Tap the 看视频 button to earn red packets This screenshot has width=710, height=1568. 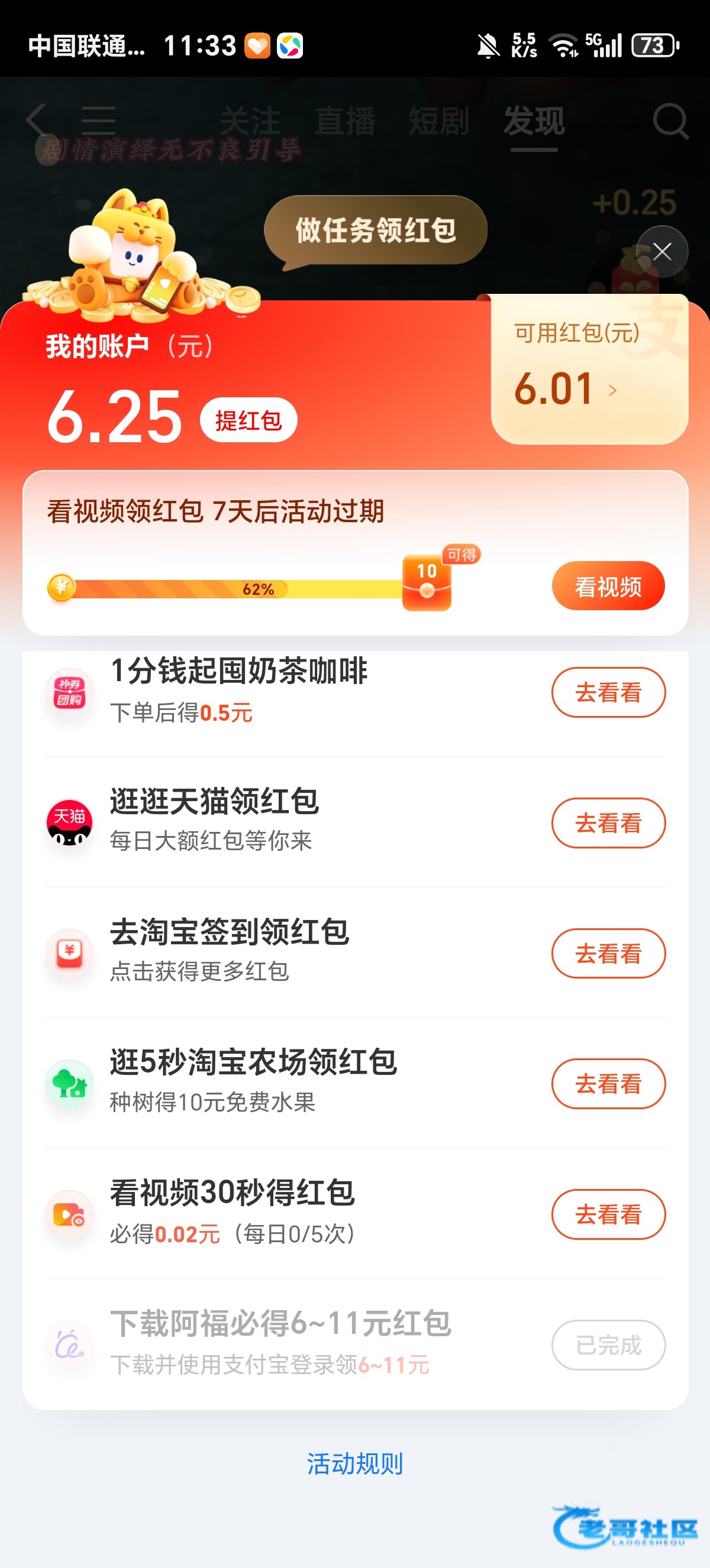[x=608, y=586]
